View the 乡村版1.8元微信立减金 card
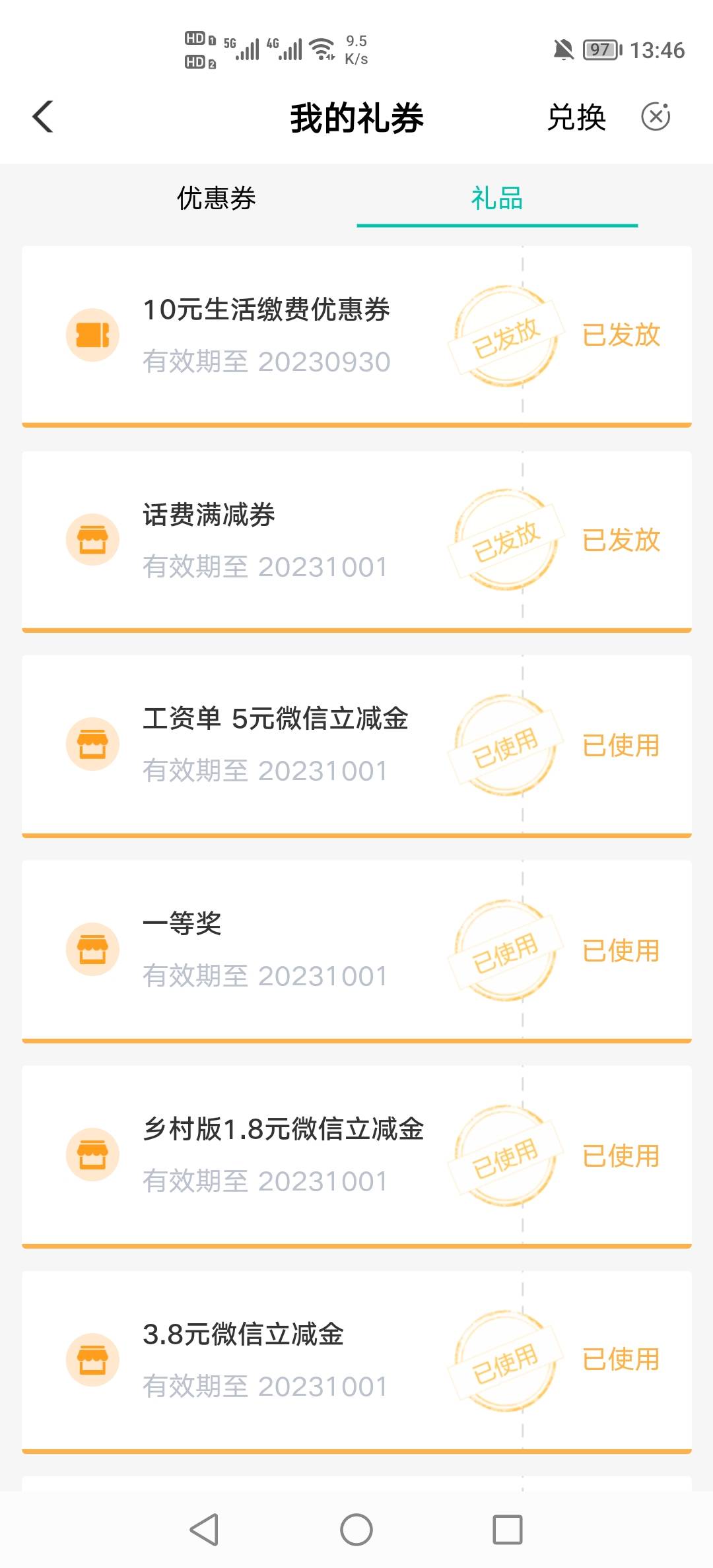713x1568 pixels. click(x=356, y=1157)
